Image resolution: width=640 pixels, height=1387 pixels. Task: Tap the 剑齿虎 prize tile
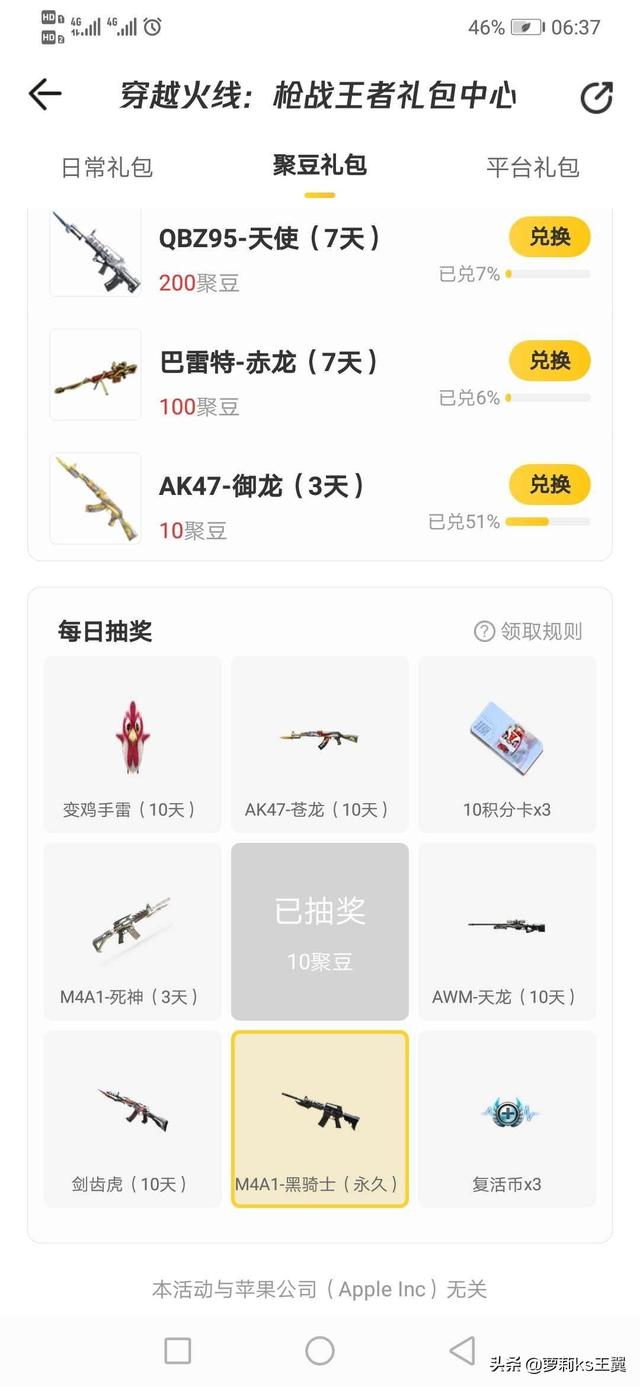(133, 1119)
